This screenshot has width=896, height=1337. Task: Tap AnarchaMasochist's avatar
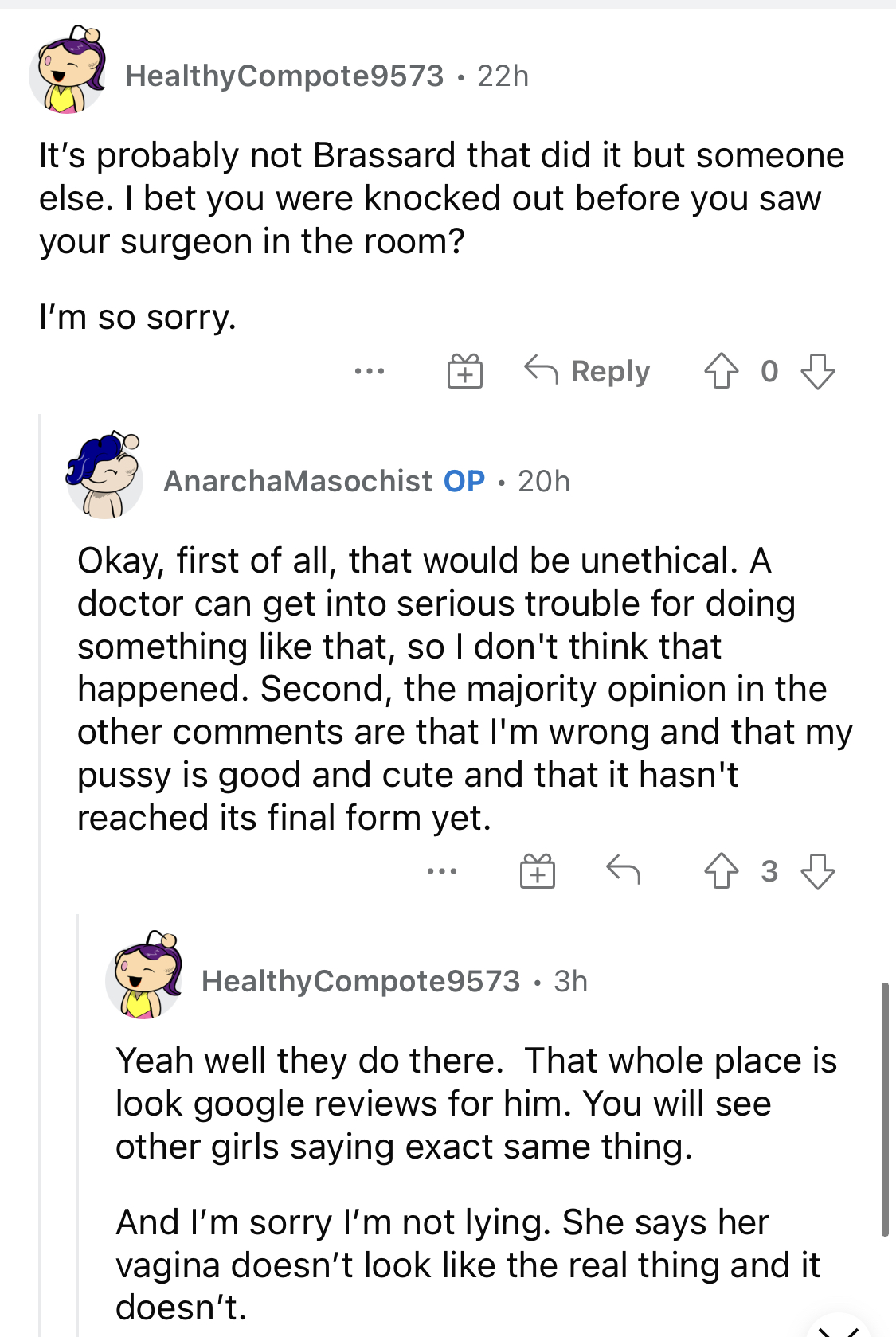pos(104,477)
